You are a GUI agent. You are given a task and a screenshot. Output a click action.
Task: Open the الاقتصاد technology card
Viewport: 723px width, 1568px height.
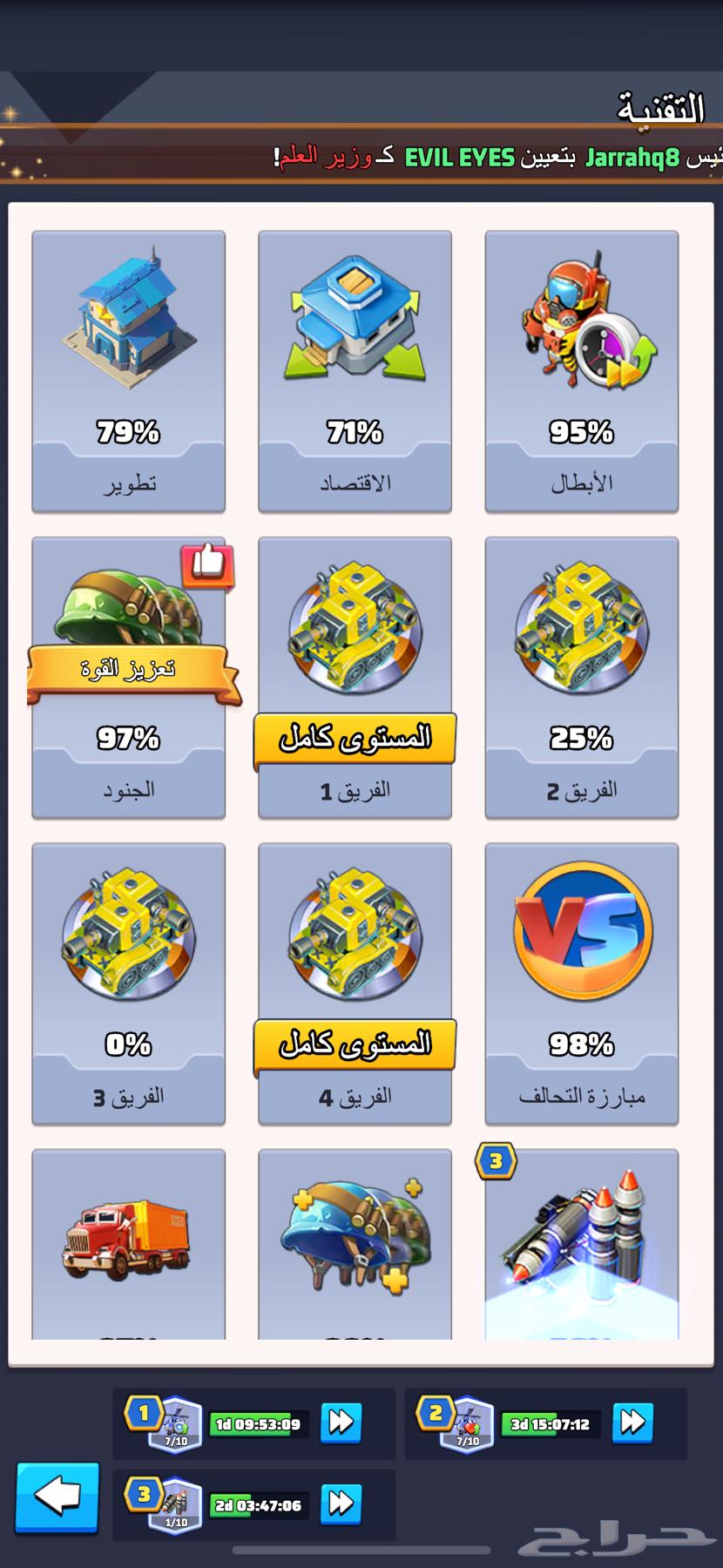(355, 371)
